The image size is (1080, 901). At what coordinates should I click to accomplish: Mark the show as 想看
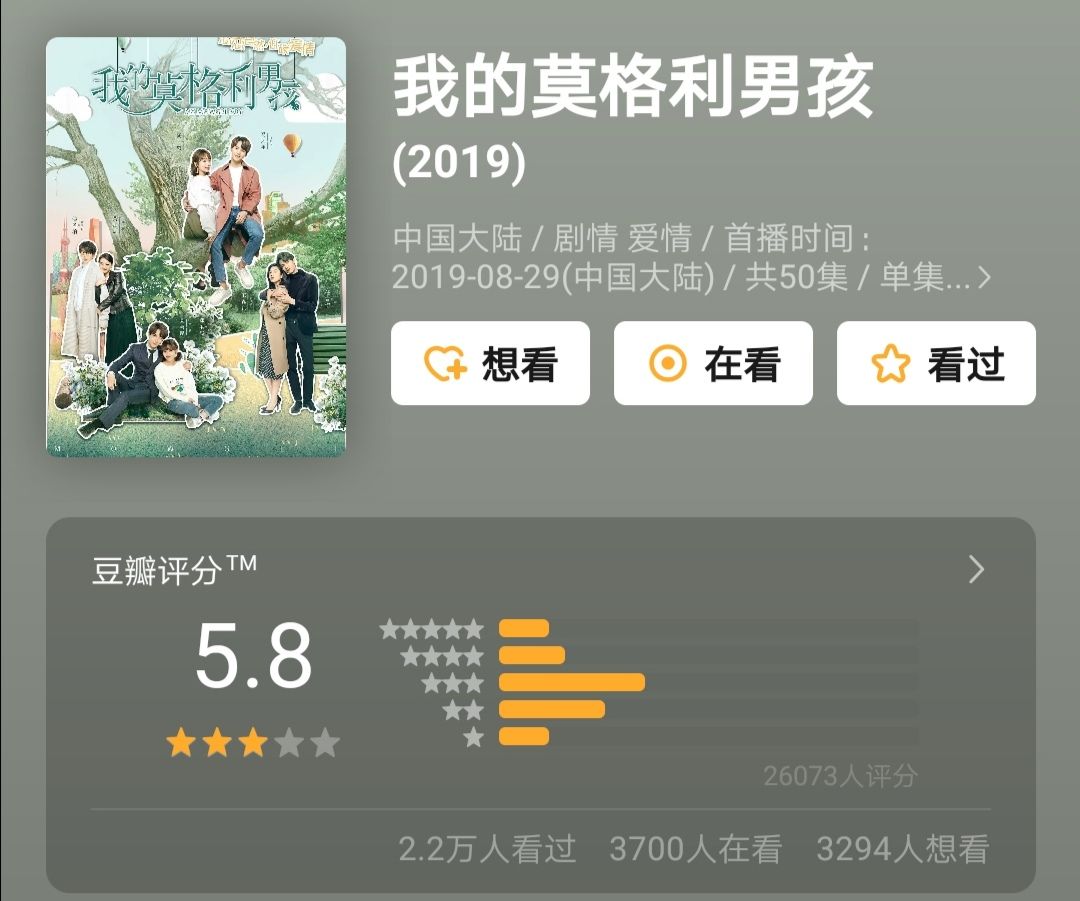coord(490,364)
